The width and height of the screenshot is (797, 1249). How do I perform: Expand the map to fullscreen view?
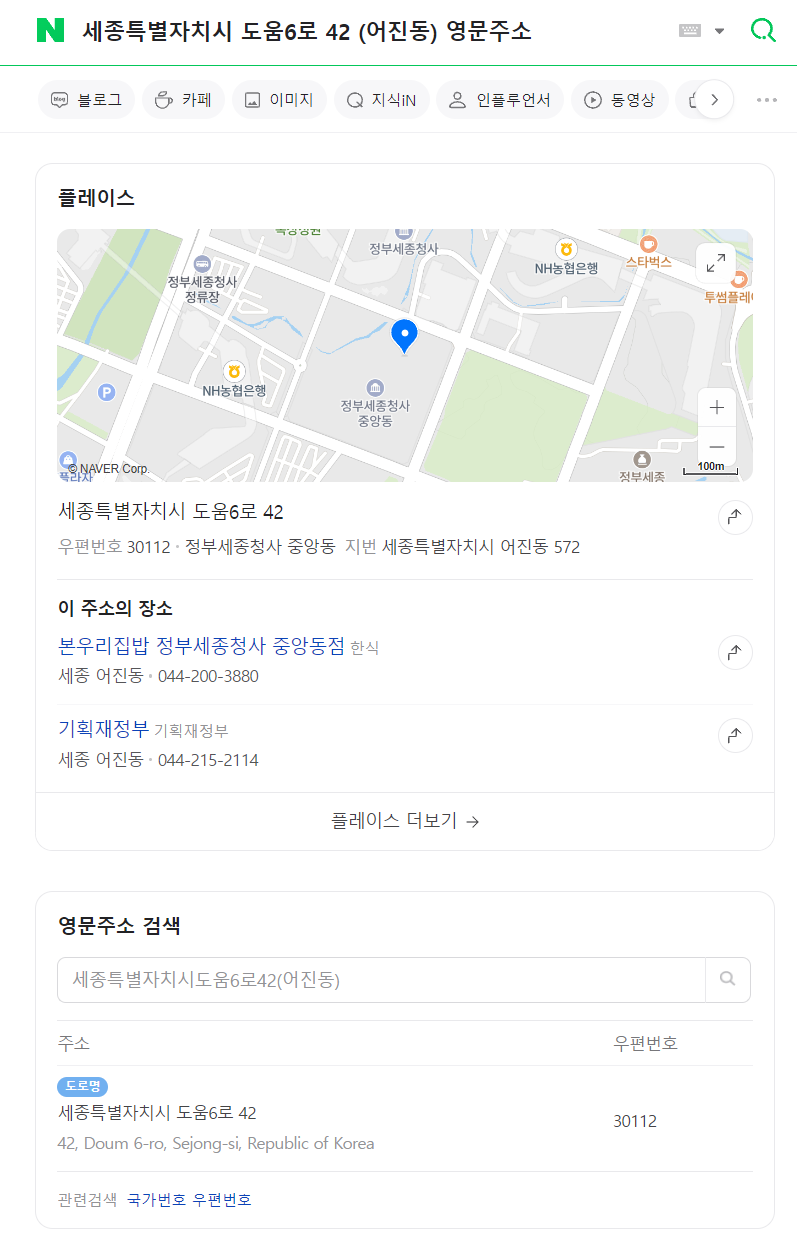[715, 264]
